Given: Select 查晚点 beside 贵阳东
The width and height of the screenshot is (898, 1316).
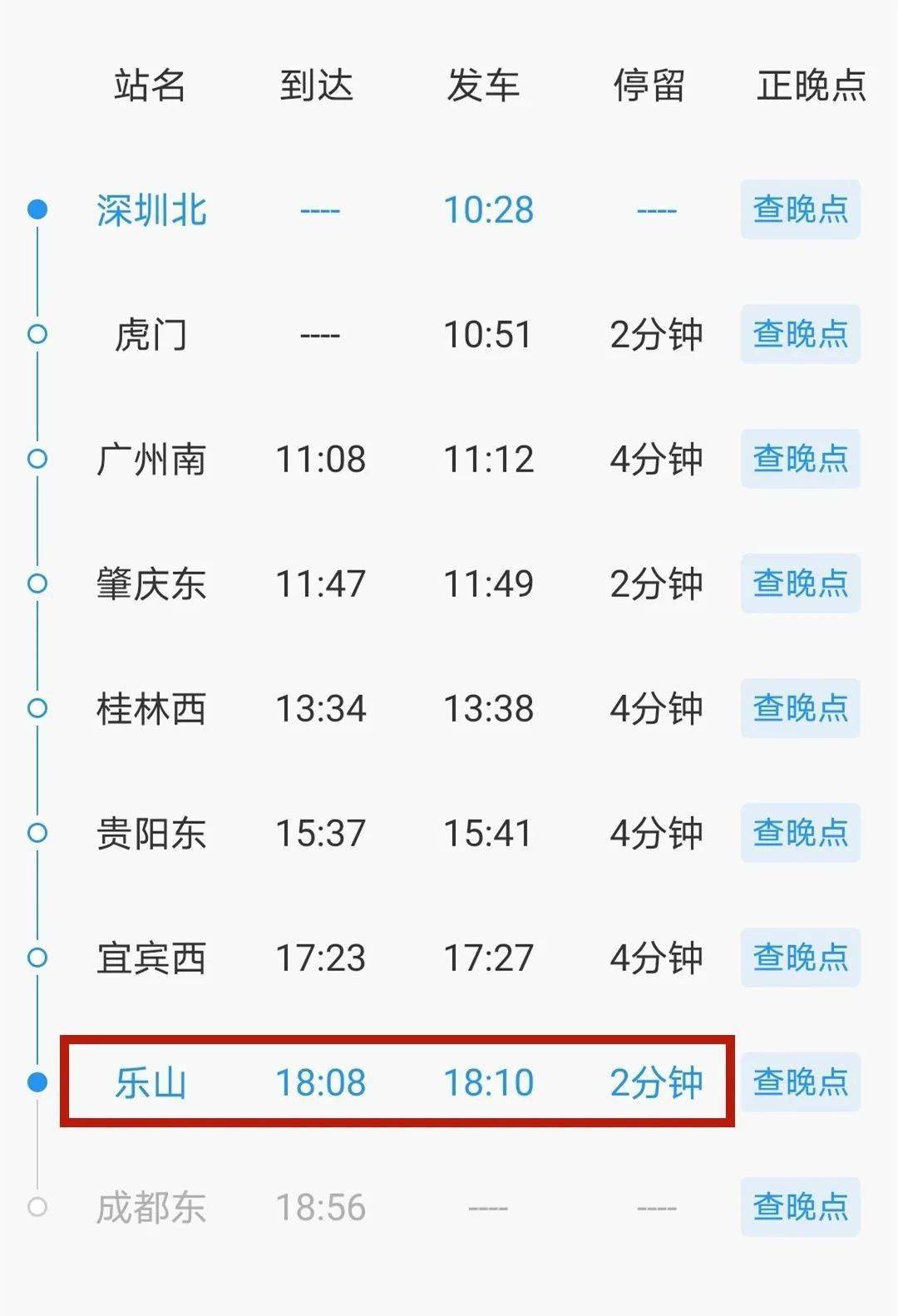Looking at the screenshot, I should (800, 833).
